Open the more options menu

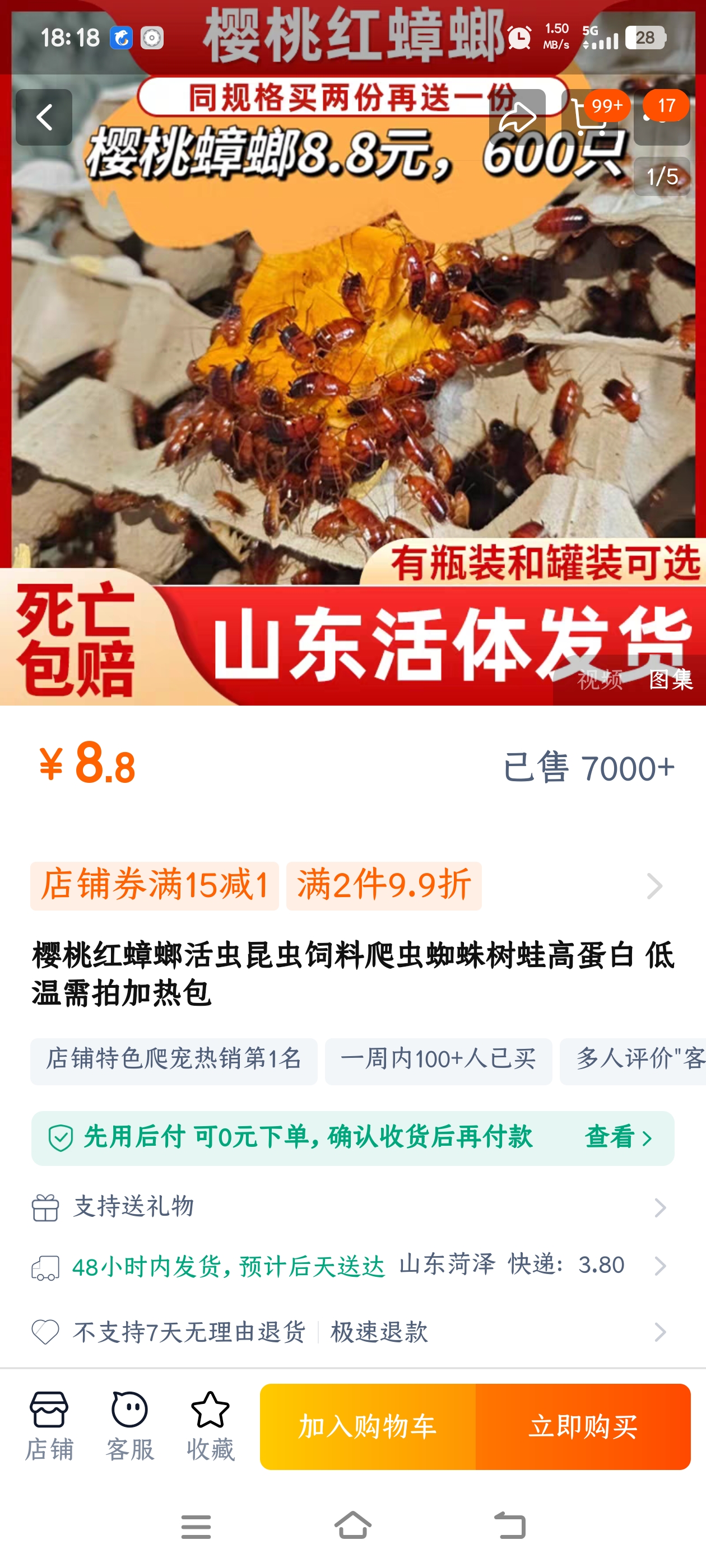tap(662, 118)
